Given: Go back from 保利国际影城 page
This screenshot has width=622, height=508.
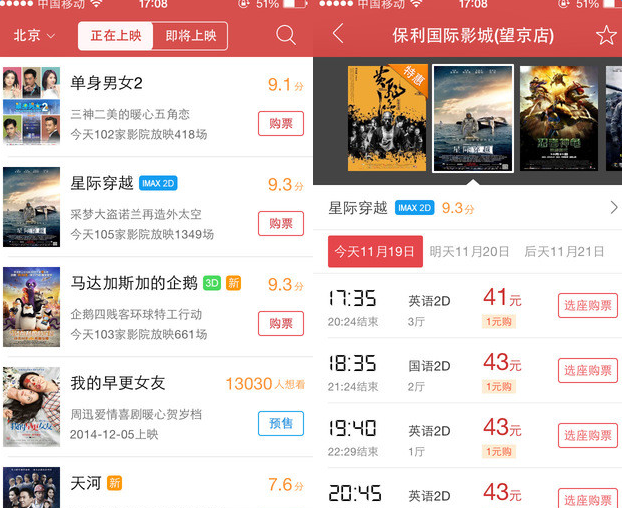Looking at the screenshot, I should [x=338, y=35].
